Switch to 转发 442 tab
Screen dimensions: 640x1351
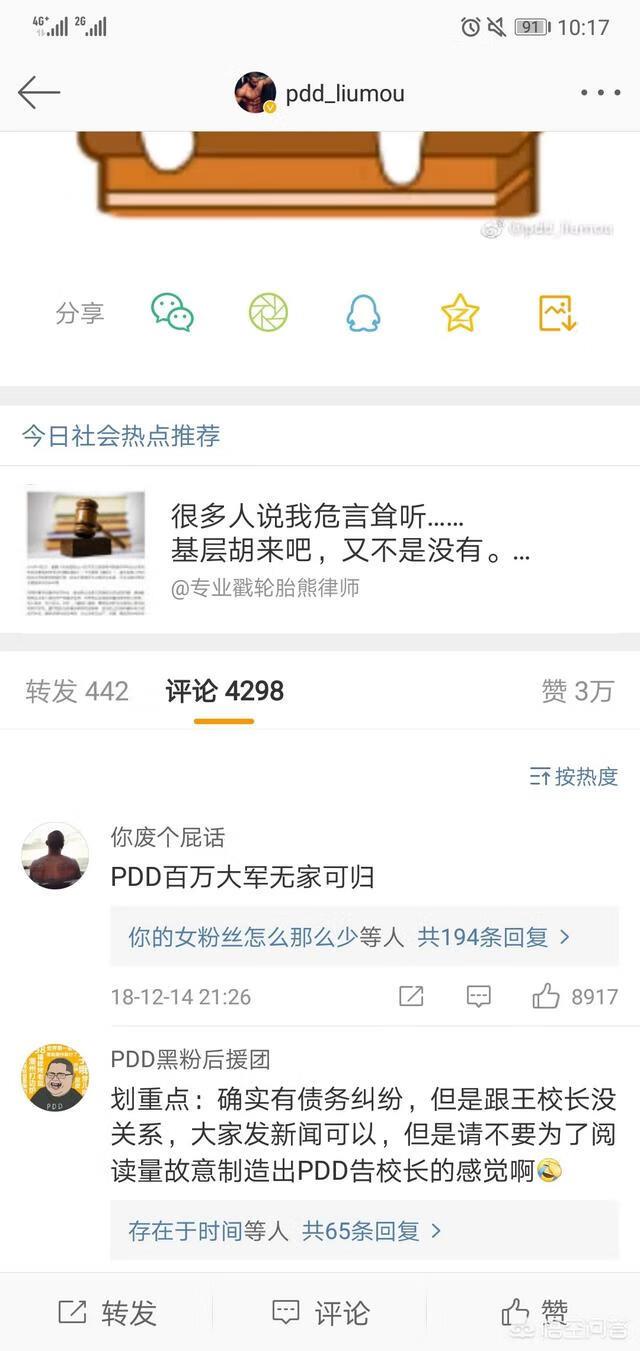pyautogui.click(x=77, y=691)
